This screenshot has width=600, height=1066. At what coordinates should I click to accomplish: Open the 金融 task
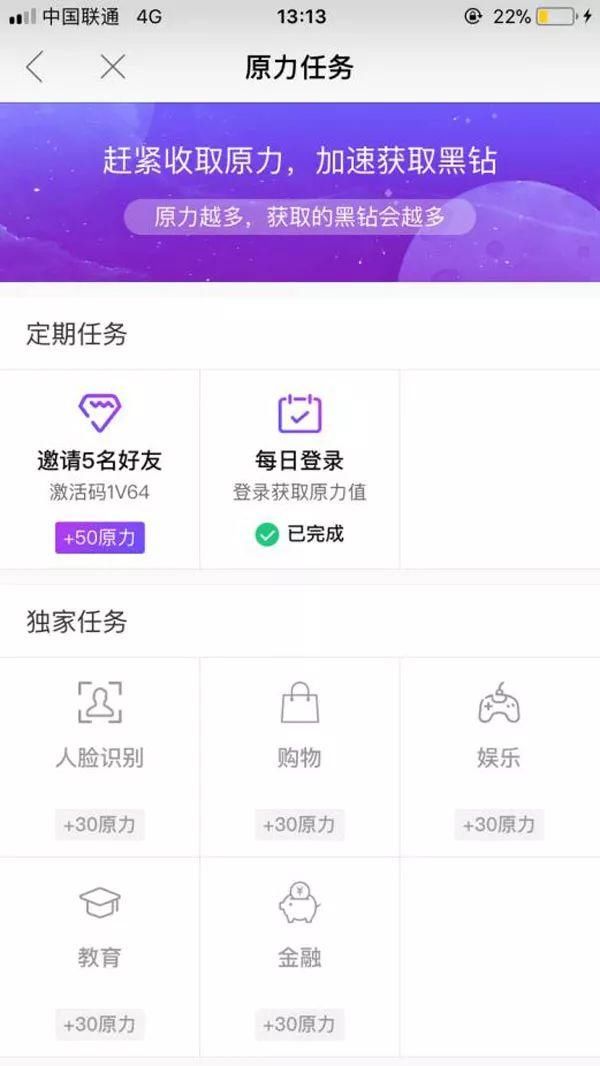coord(299,956)
